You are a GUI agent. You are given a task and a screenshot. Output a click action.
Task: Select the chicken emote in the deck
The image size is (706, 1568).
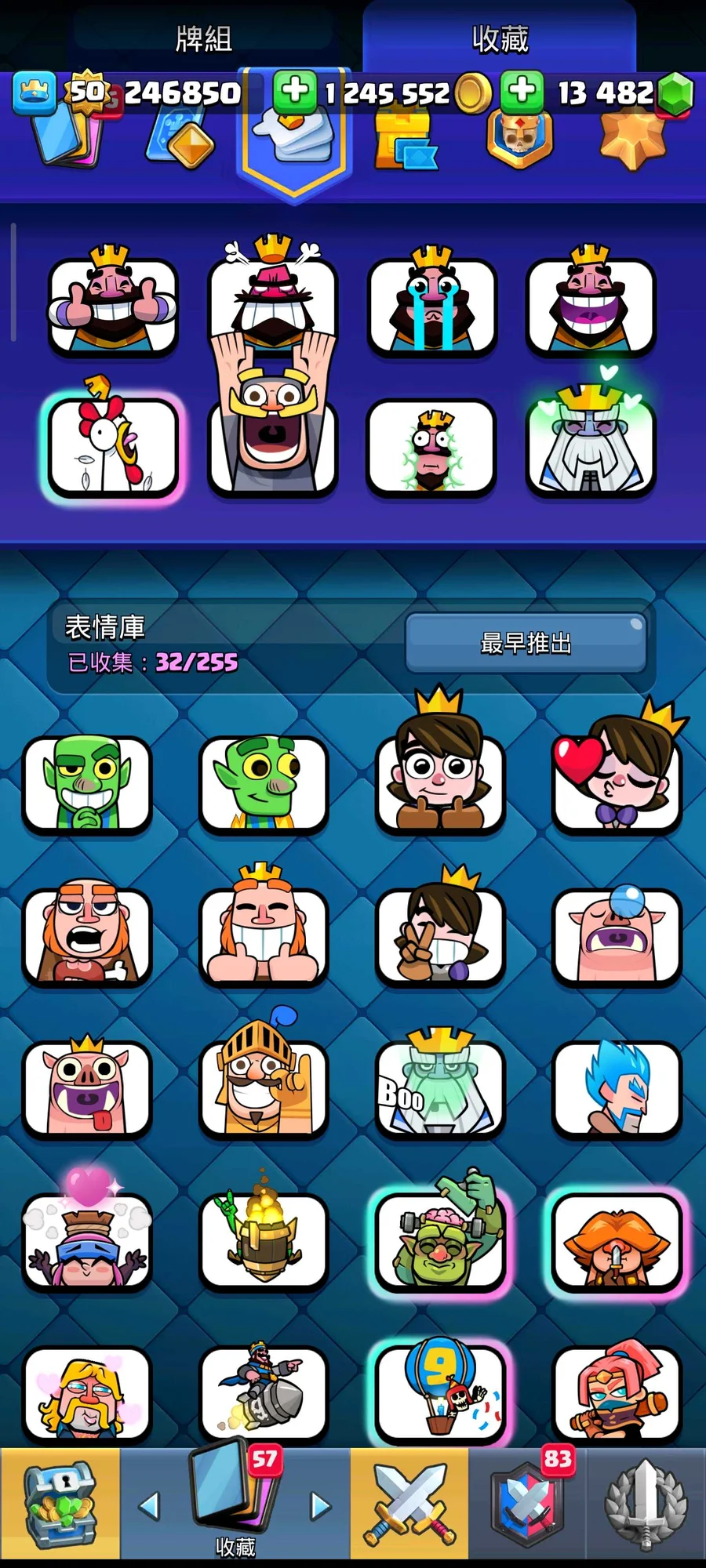pos(113,447)
